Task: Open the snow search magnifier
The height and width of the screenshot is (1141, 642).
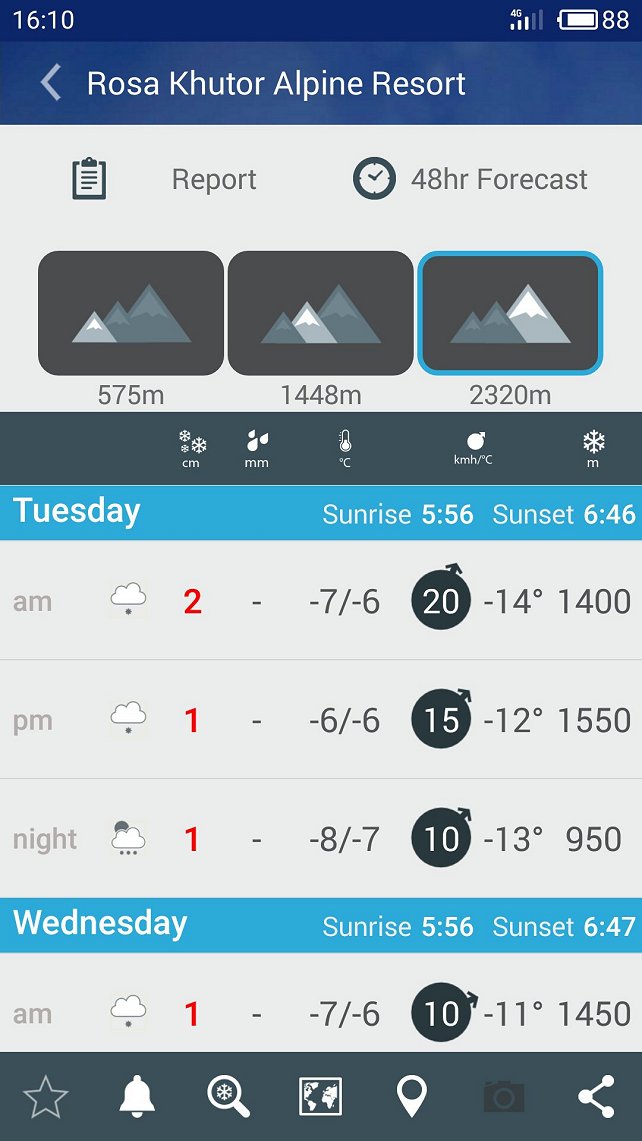Action: pyautogui.click(x=228, y=1098)
